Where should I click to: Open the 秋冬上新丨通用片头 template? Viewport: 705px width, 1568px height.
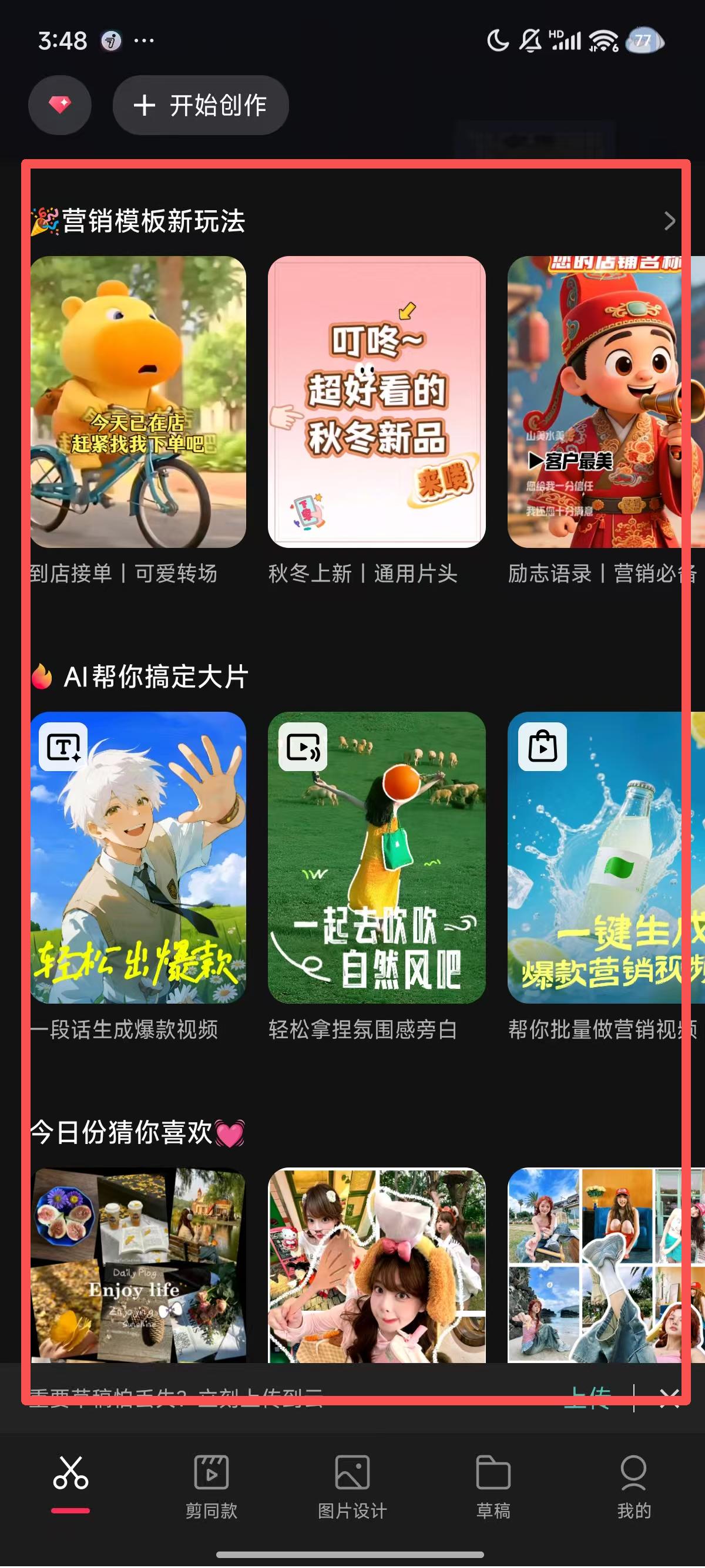click(x=375, y=402)
